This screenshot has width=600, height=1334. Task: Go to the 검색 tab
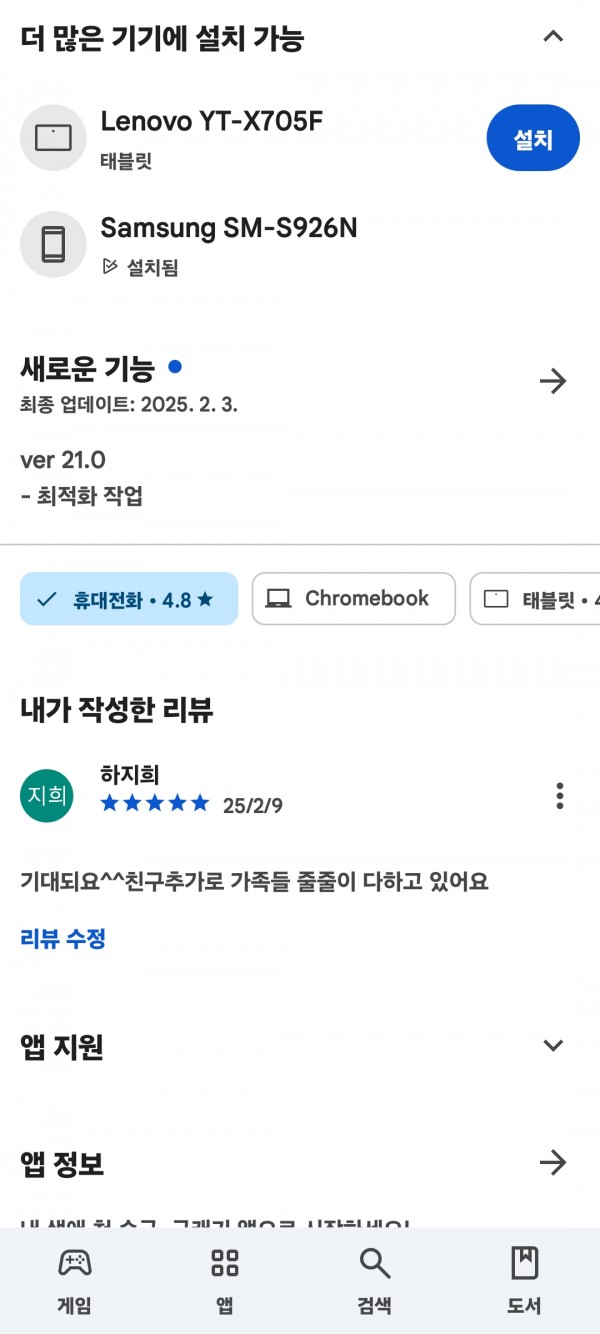point(375,1281)
